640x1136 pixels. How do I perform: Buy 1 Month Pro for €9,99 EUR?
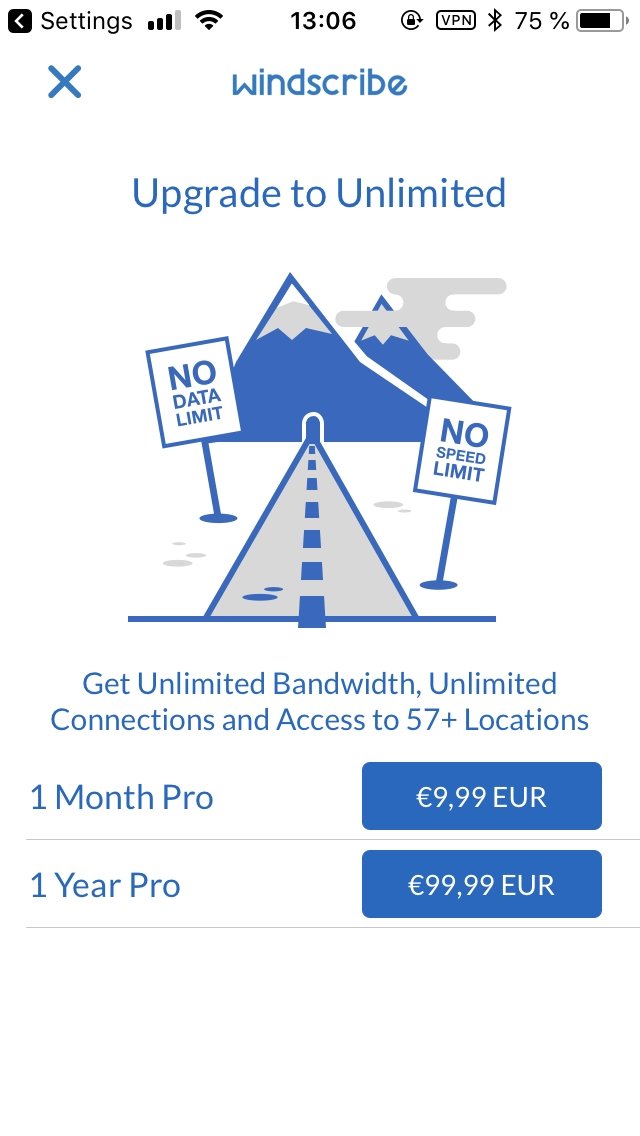click(481, 795)
